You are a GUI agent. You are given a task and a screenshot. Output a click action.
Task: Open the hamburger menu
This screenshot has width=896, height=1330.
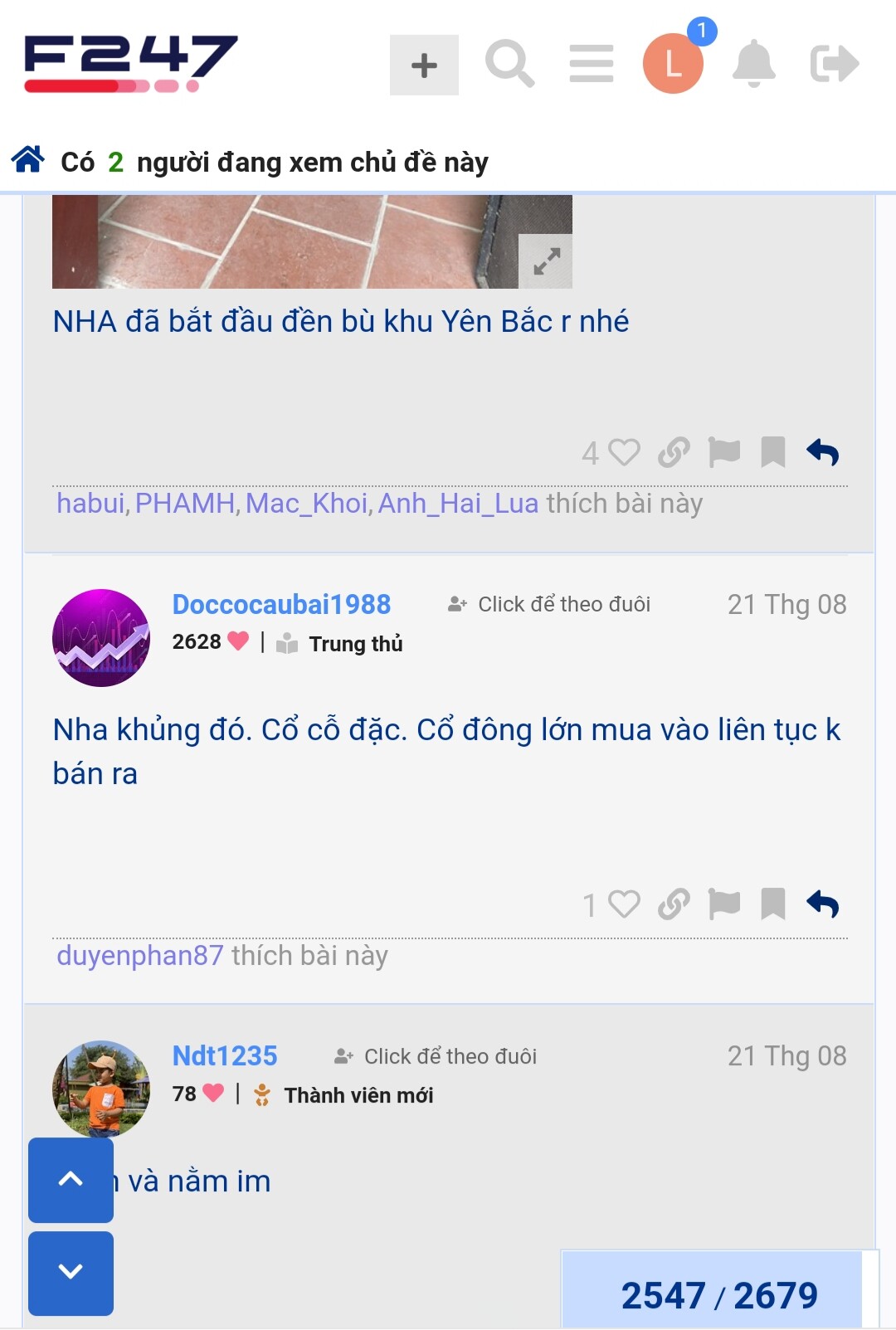[592, 64]
